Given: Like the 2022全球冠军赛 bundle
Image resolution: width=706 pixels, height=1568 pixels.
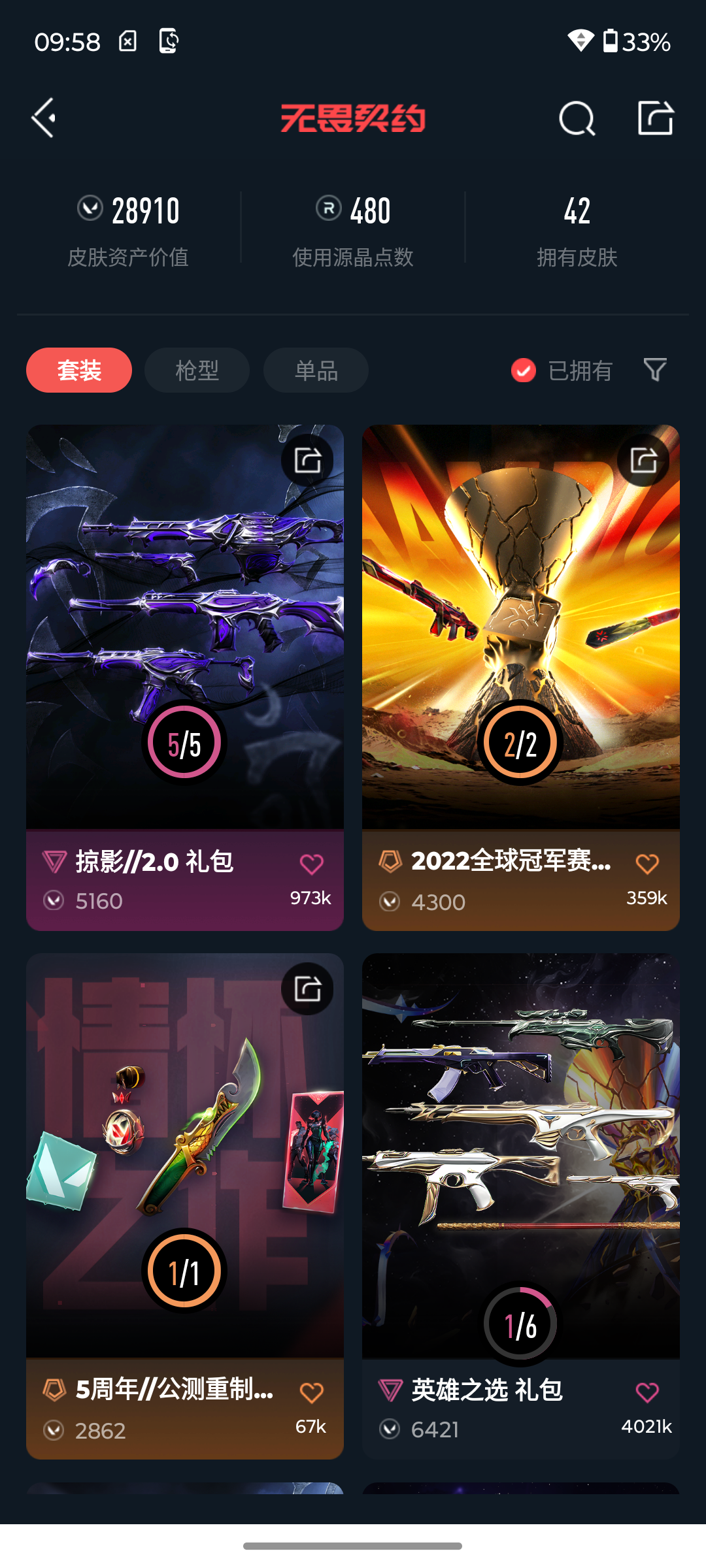Looking at the screenshot, I should click(x=647, y=864).
